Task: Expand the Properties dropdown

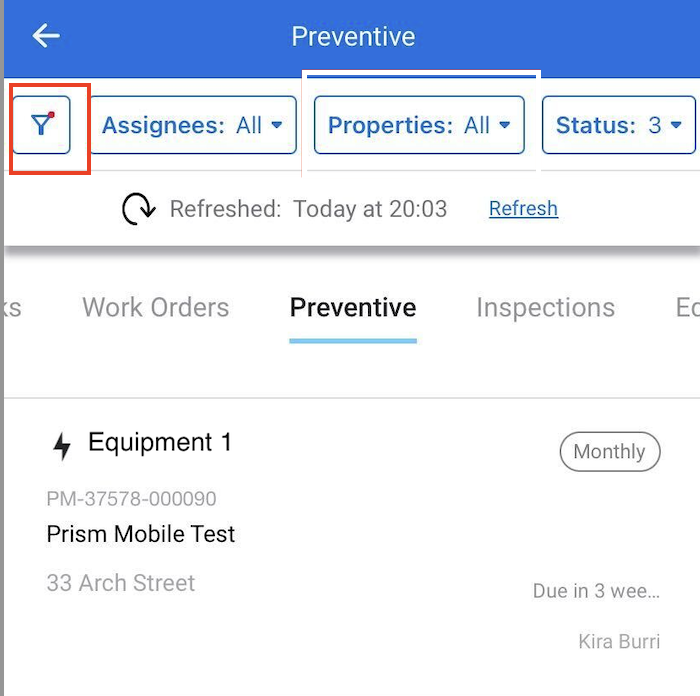Action: tap(419, 125)
